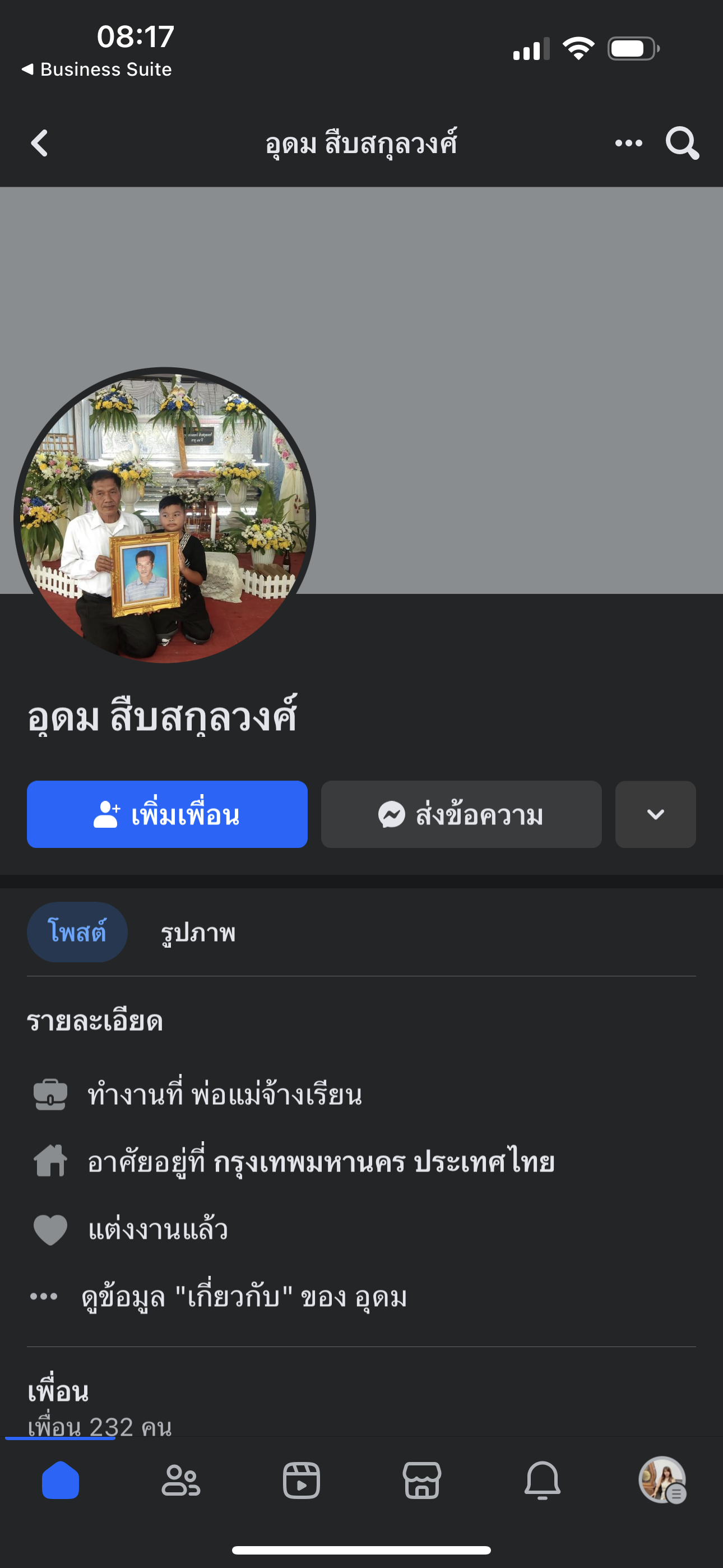Select the โพสต์ tab
This screenshot has height=1568, width=723.
pos(77,932)
